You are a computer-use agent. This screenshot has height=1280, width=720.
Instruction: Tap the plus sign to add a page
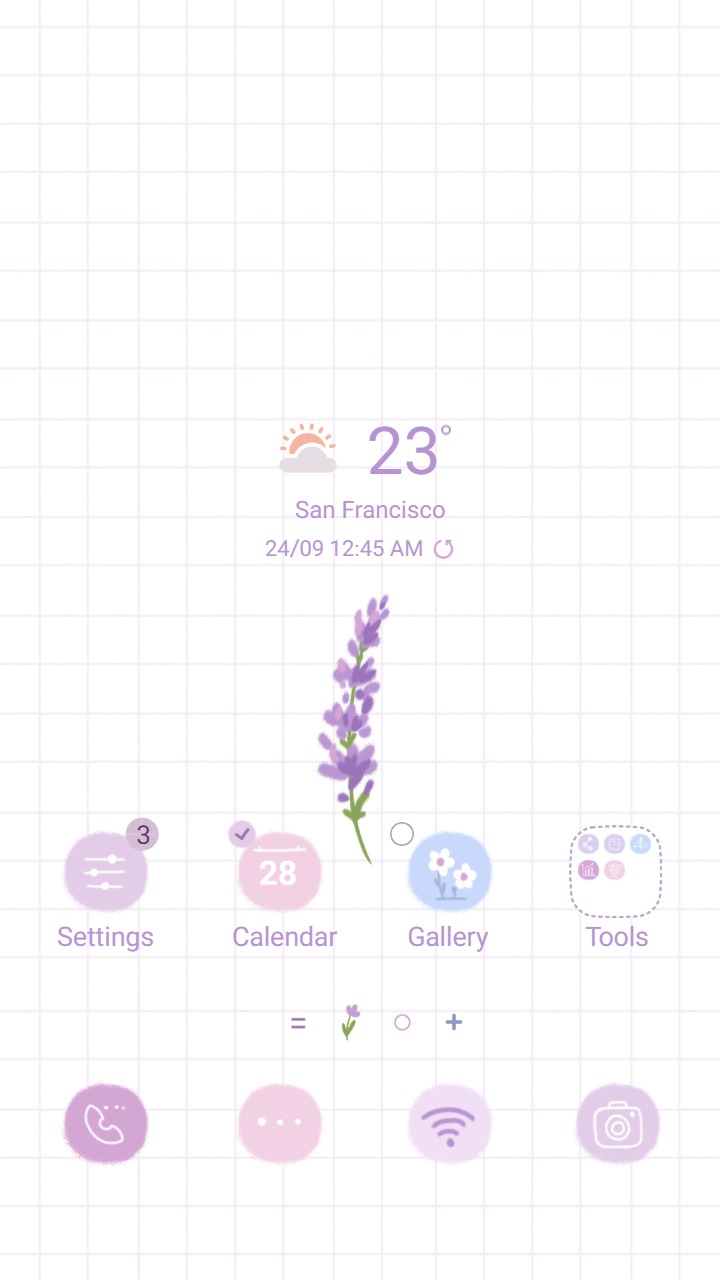[x=454, y=1022]
